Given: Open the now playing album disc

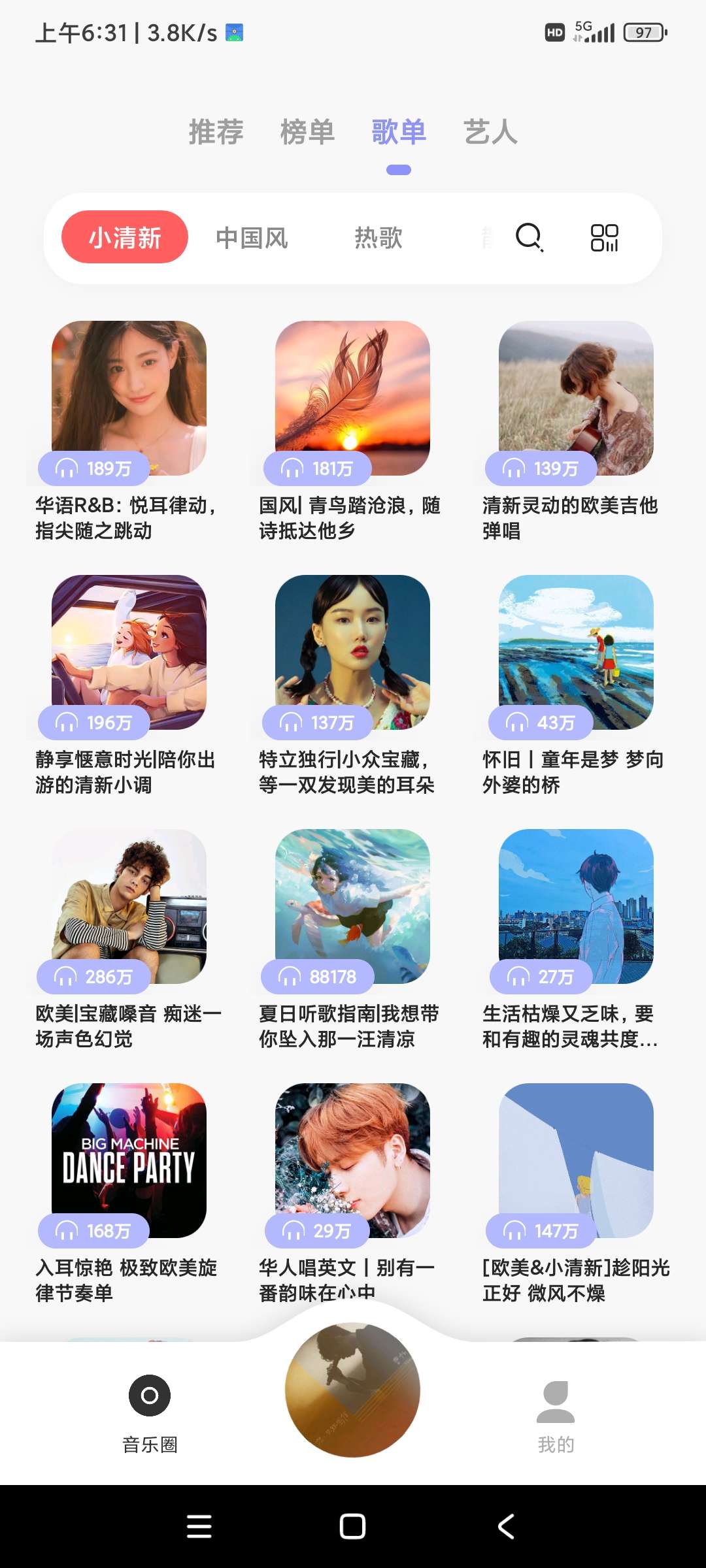Looking at the screenshot, I should (x=352, y=1390).
